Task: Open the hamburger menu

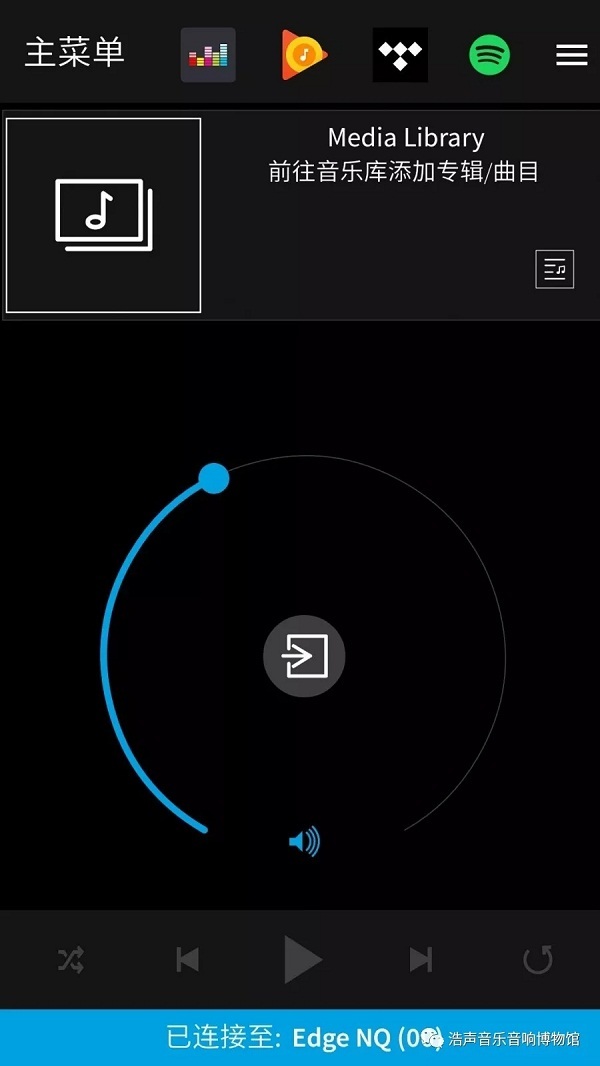Action: [x=571, y=55]
